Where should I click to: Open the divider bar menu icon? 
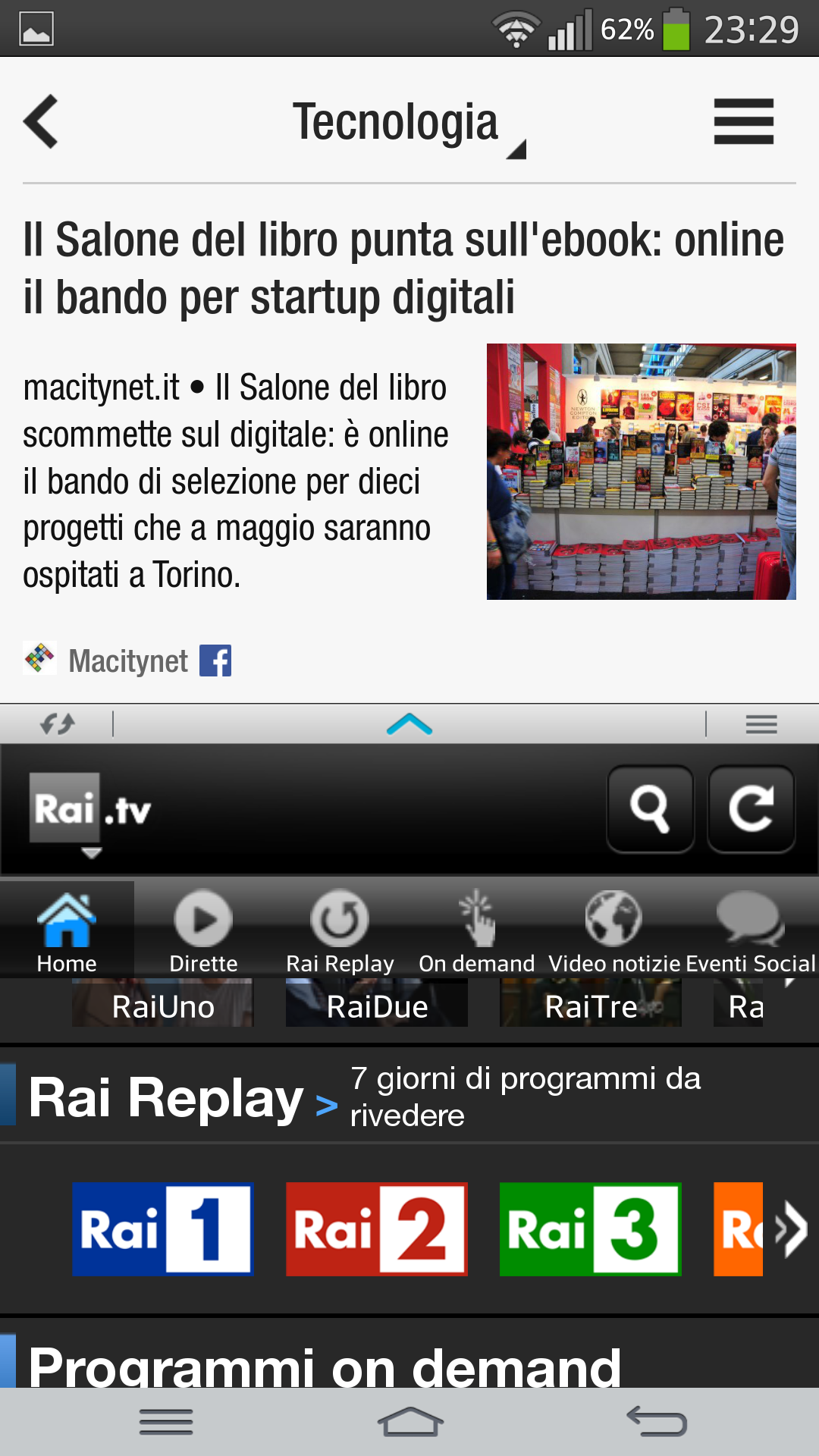pos(761,724)
